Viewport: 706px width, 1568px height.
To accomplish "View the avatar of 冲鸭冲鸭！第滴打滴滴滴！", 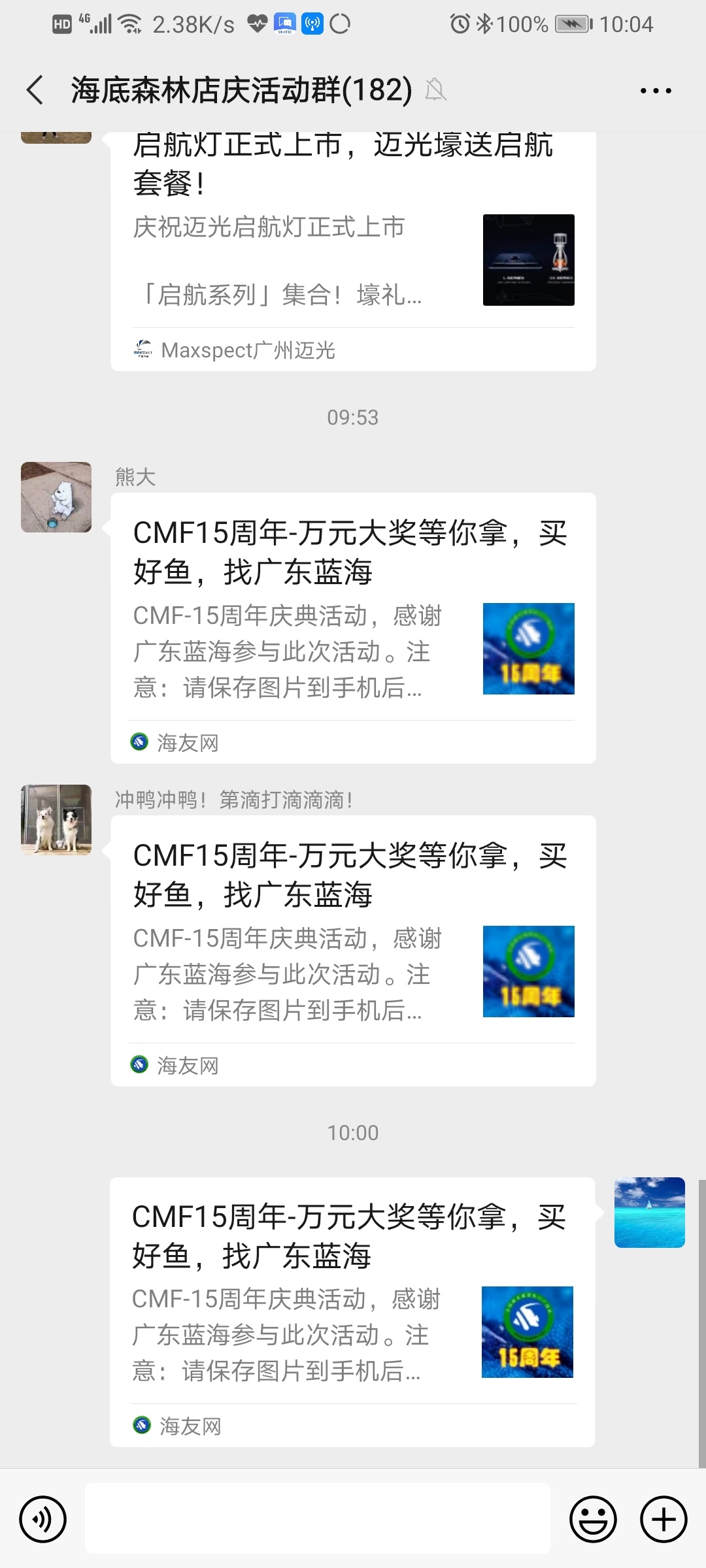I will pos(56,820).
